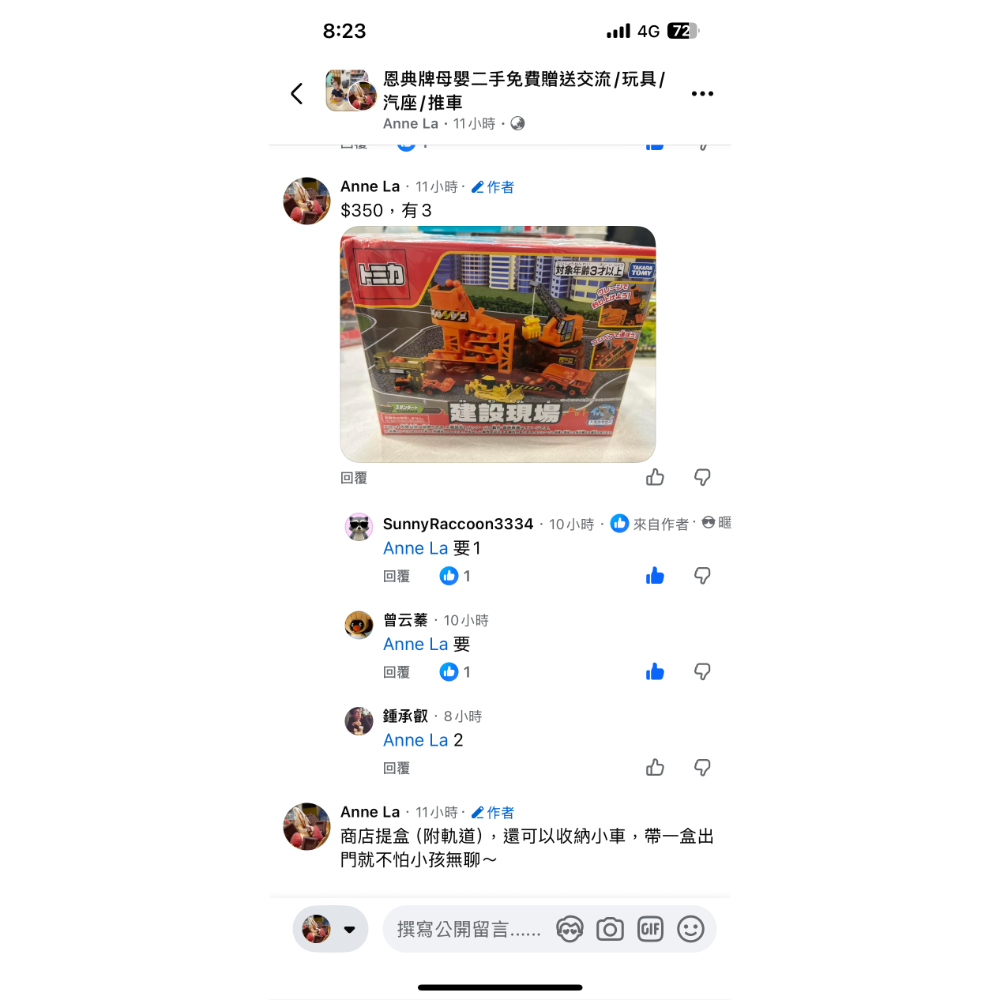The width and height of the screenshot is (1000, 1000).
Task: Remove like from SunnyRaccoon3334's comment
Action: click(655, 576)
